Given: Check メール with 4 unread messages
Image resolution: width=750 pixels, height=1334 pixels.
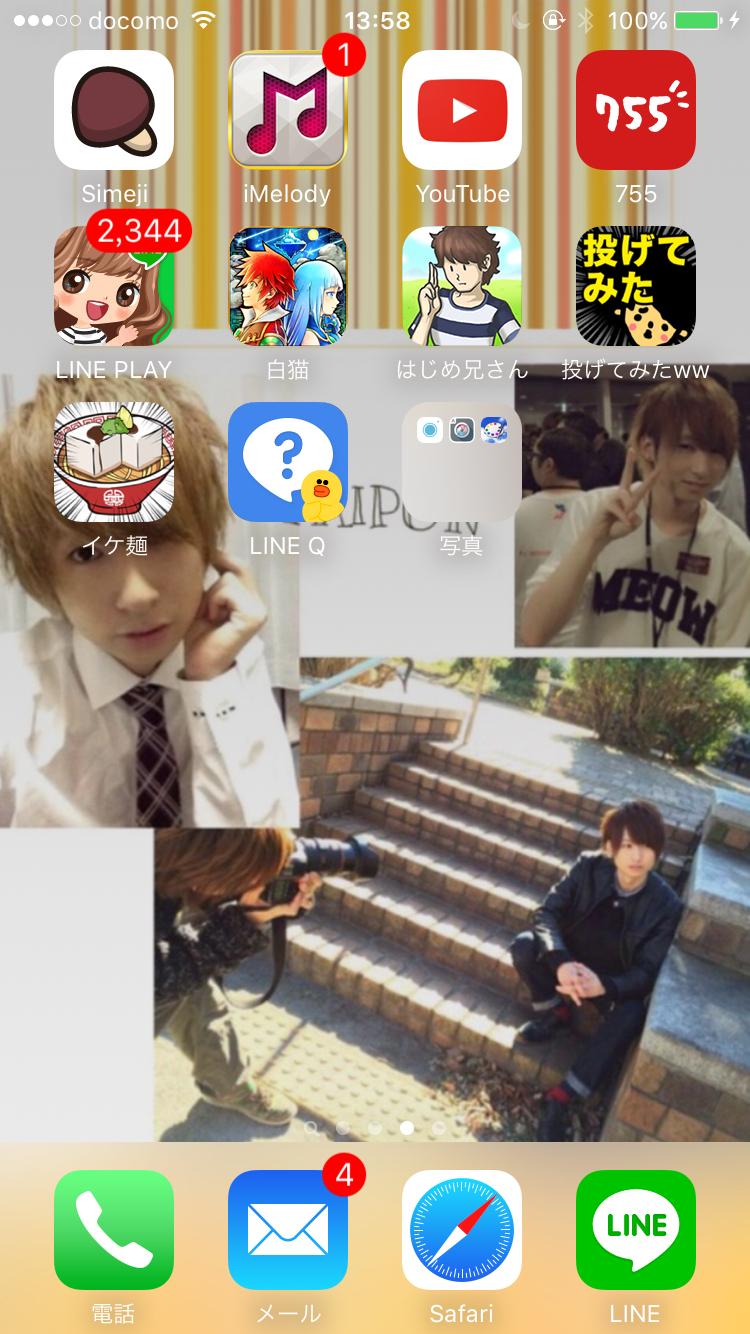Looking at the screenshot, I should click(288, 1230).
